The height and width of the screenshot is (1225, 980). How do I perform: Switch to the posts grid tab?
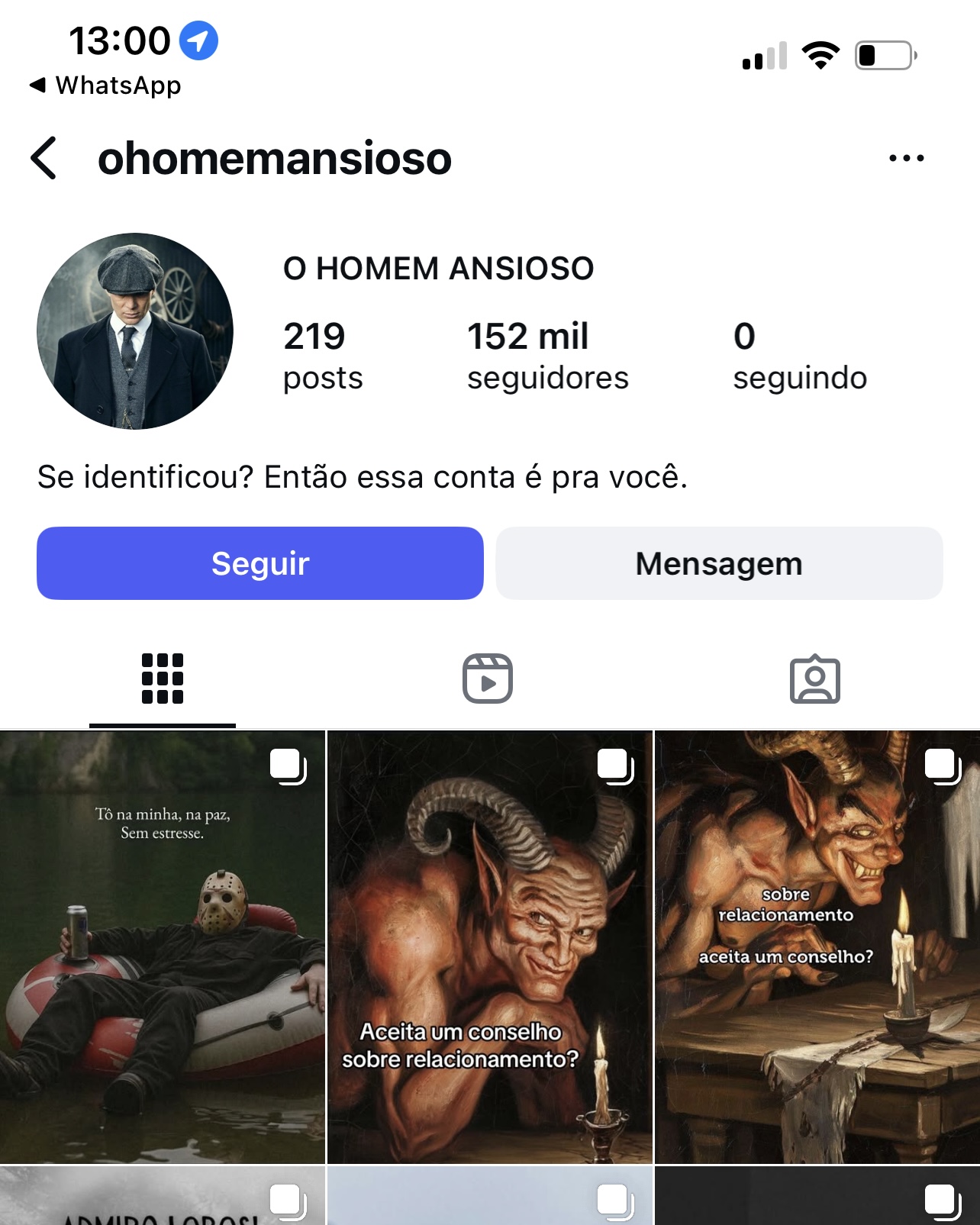[x=163, y=679]
